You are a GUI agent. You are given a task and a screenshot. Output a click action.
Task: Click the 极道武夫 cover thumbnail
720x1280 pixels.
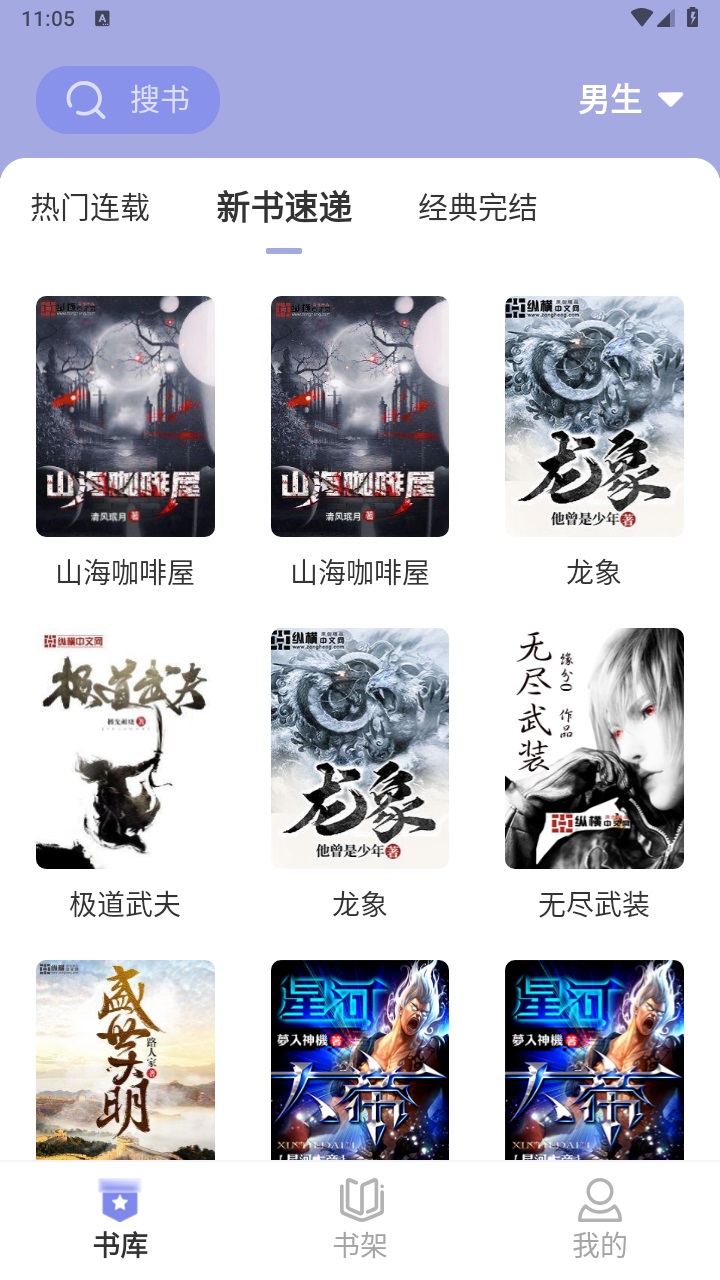pos(125,748)
